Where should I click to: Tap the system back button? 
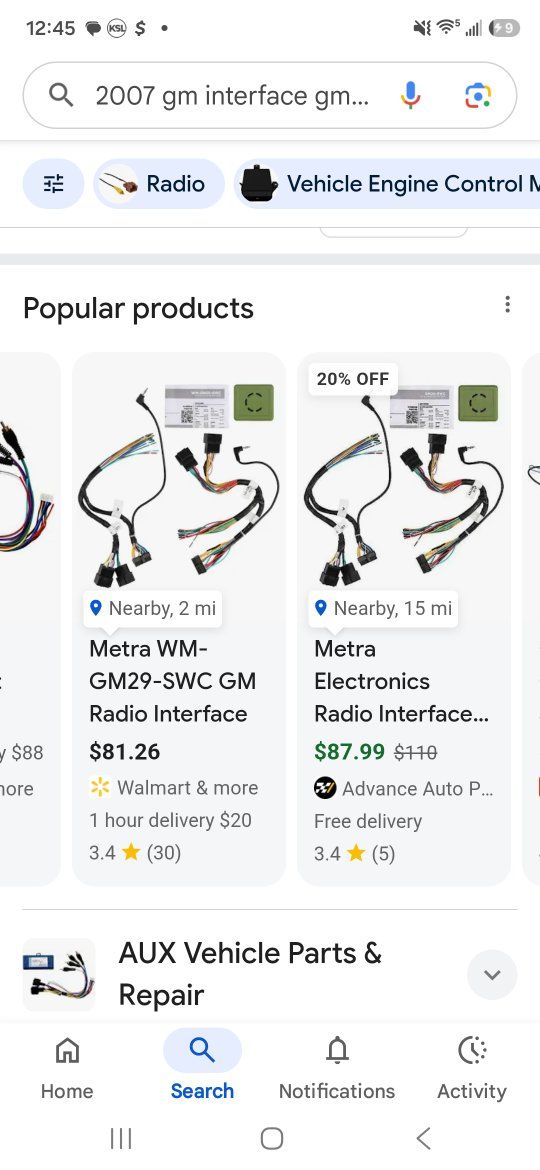tap(423, 1138)
